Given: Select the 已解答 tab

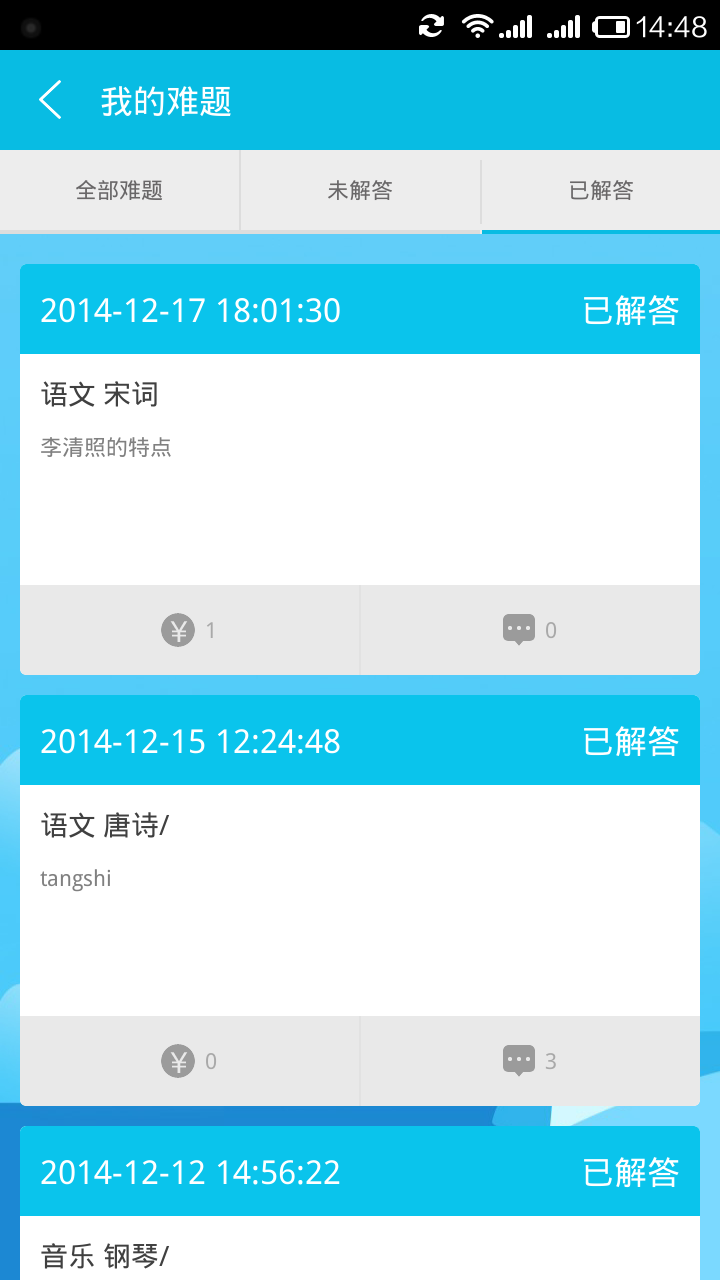Looking at the screenshot, I should 600,190.
